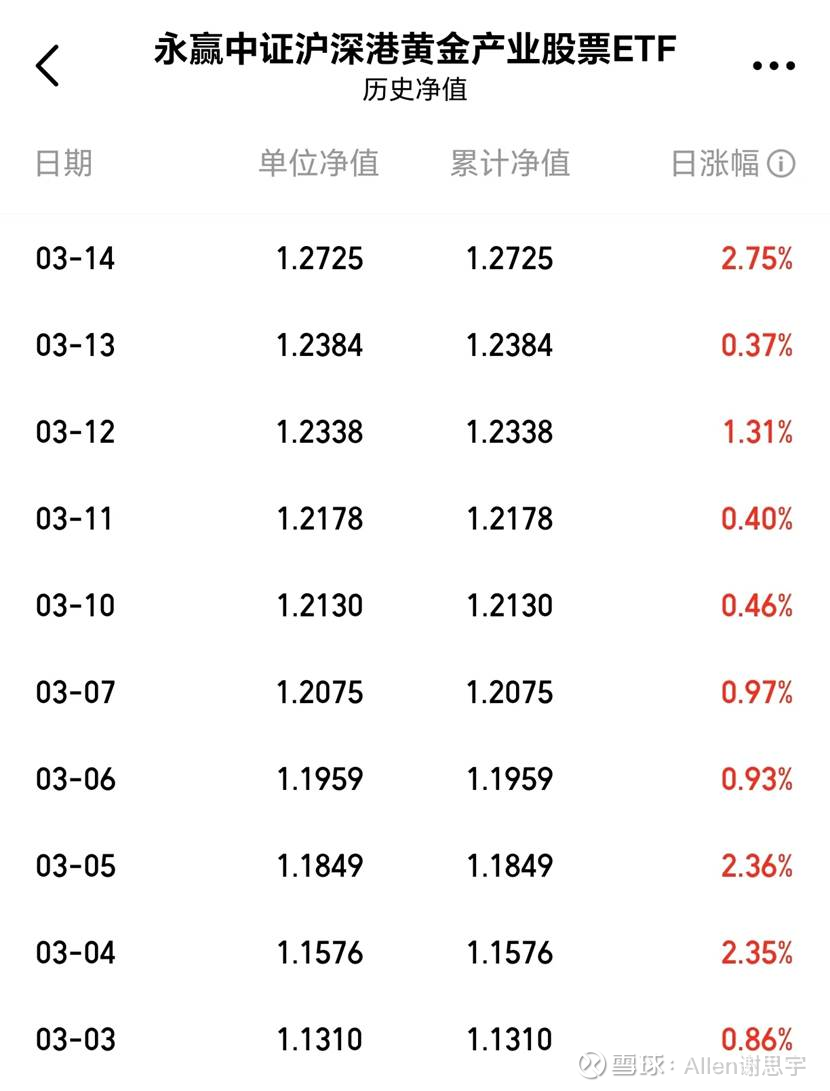Click the circled info symbol in header row
830x1091 pixels.
[782, 163]
